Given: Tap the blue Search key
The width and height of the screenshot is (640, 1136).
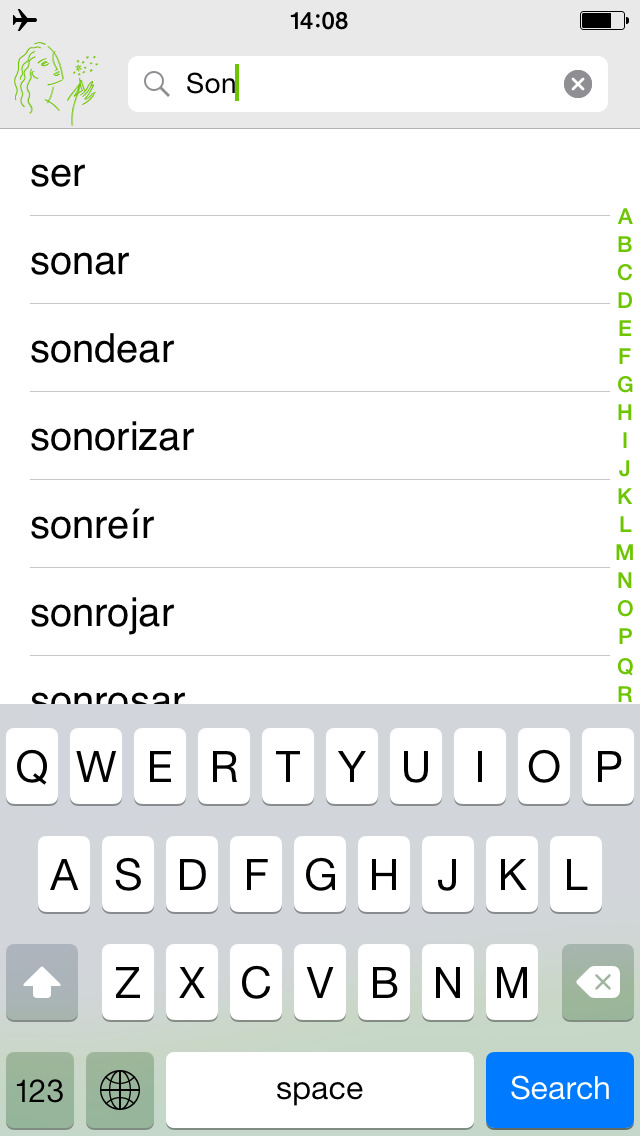Looking at the screenshot, I should [x=560, y=1089].
